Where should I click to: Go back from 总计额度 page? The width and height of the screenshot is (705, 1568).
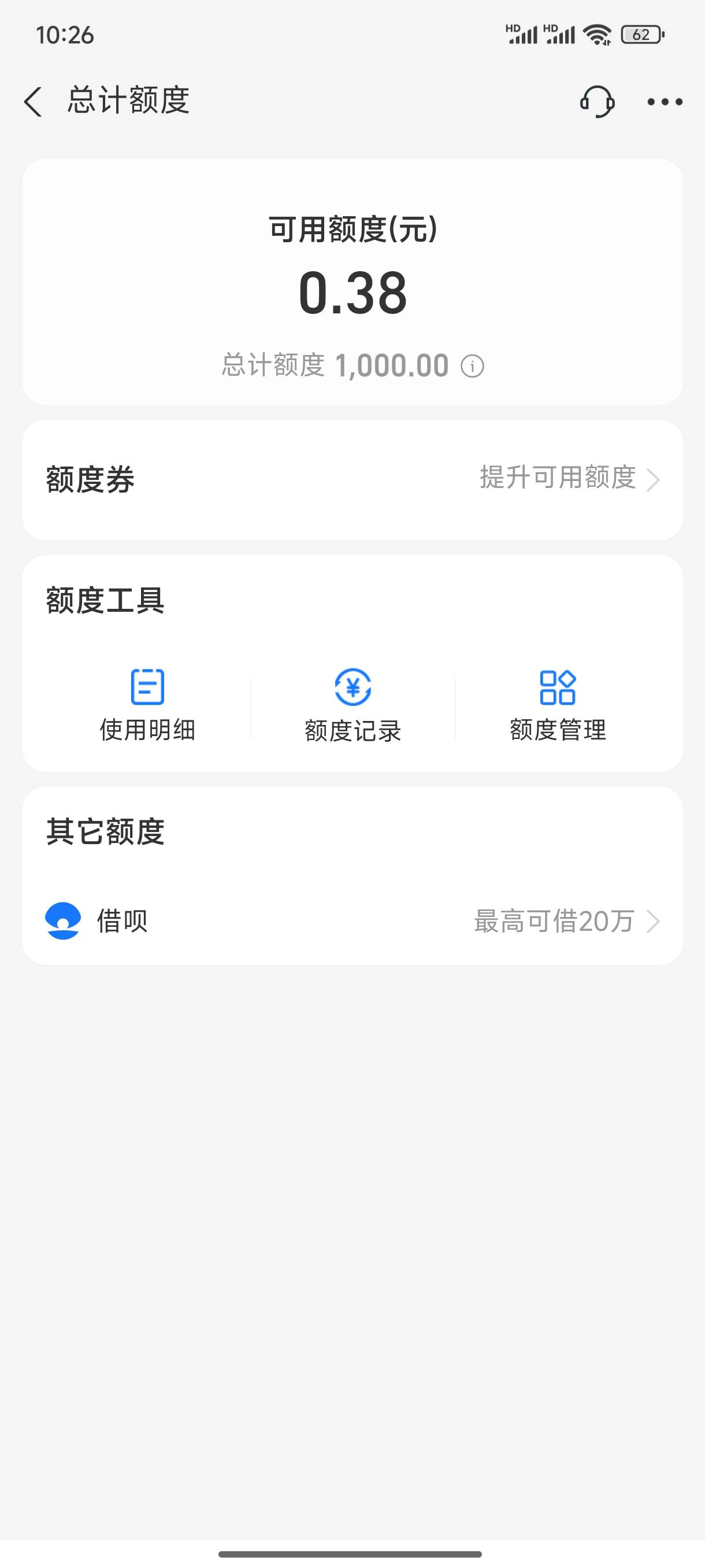click(33, 101)
